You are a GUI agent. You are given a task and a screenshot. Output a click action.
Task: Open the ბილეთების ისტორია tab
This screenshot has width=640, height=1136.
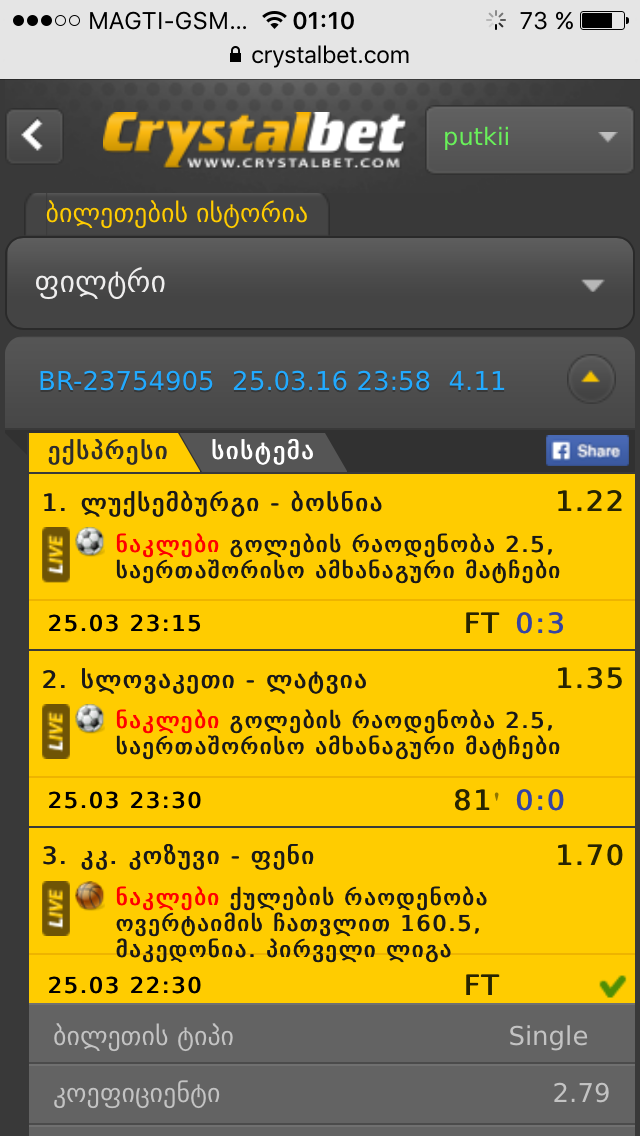click(177, 214)
